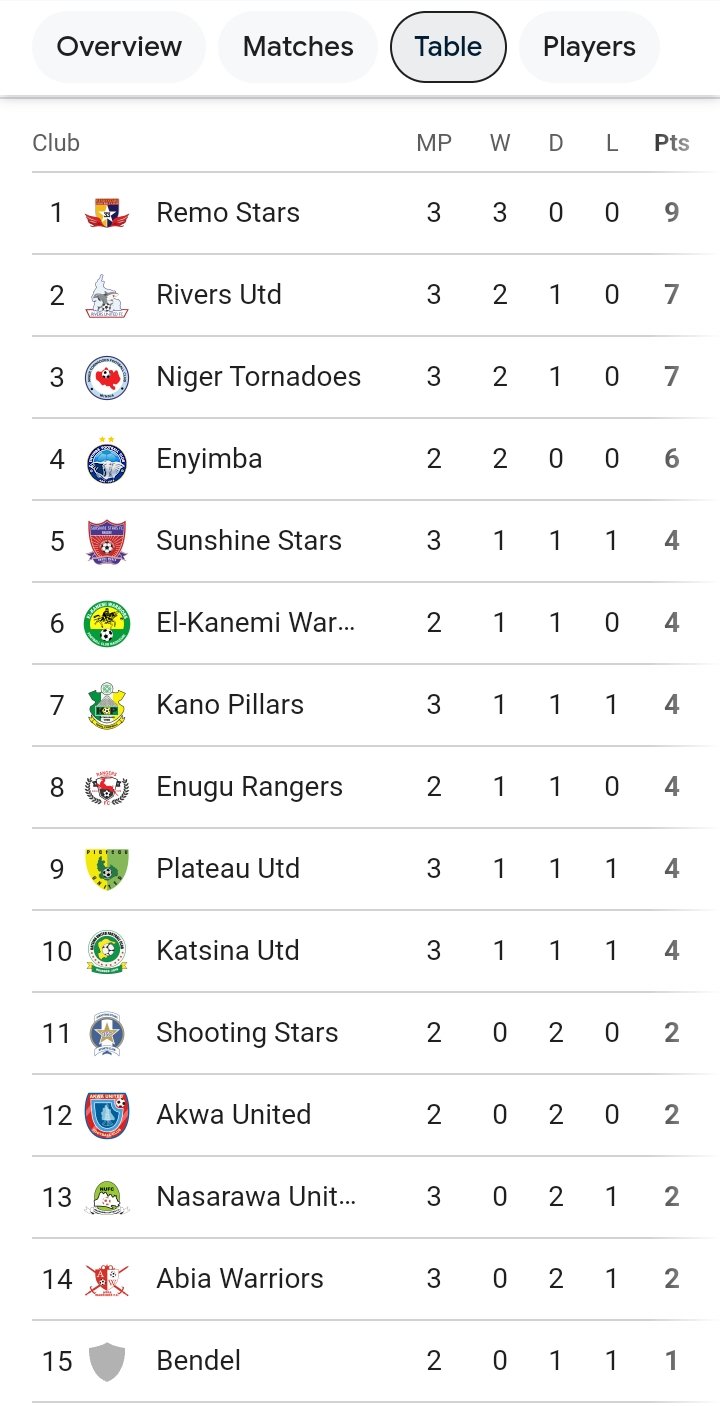This screenshot has height=1406, width=720.
Task: Open the Matches tab
Action: point(298,47)
